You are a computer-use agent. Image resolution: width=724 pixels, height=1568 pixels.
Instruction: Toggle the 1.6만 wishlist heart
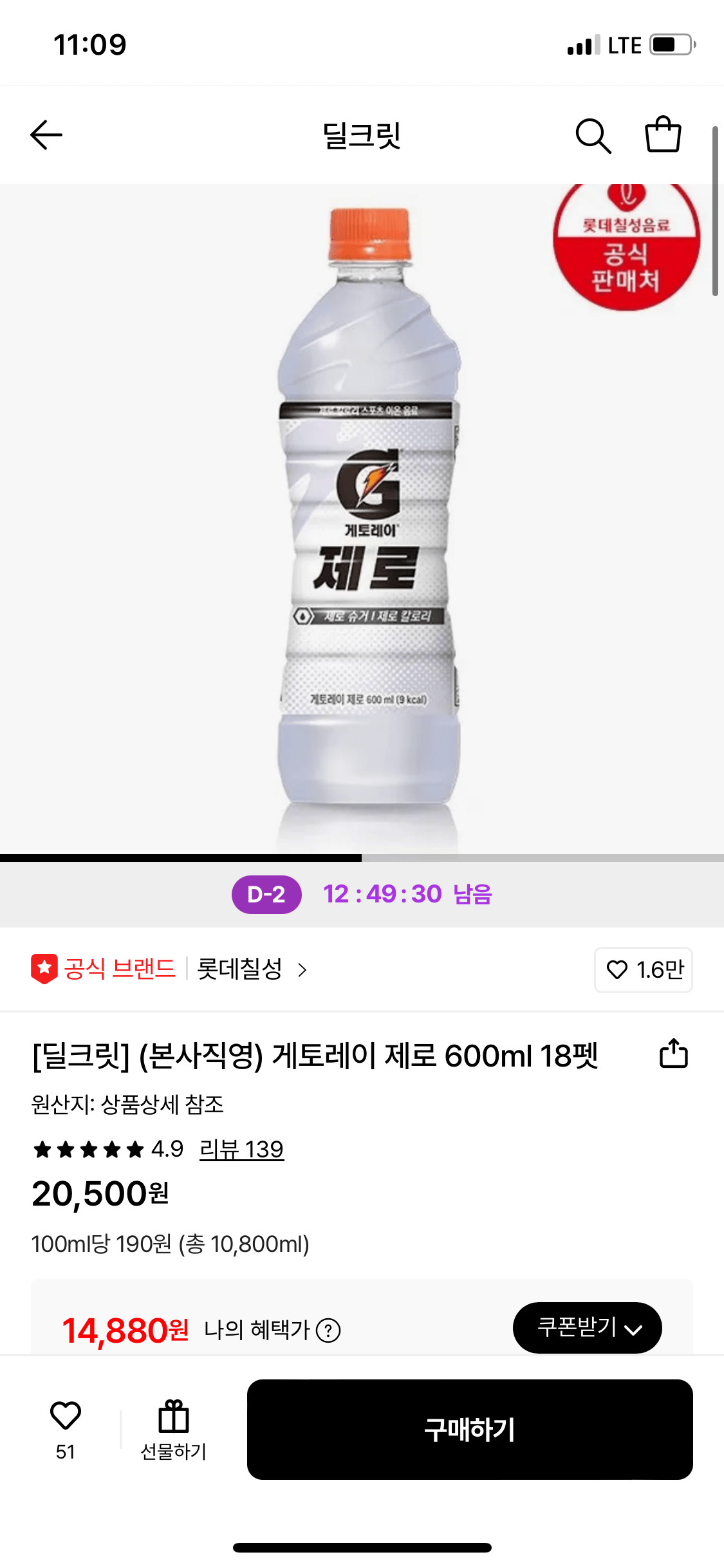click(643, 971)
